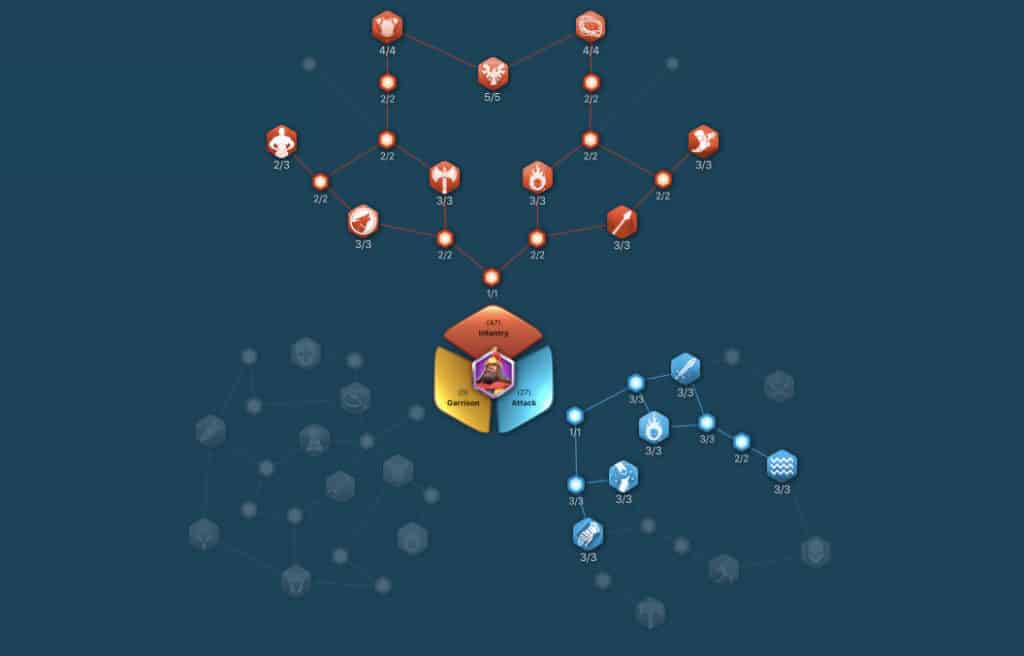Tap the red axe talent node
This screenshot has height=656, width=1024.
tap(444, 177)
